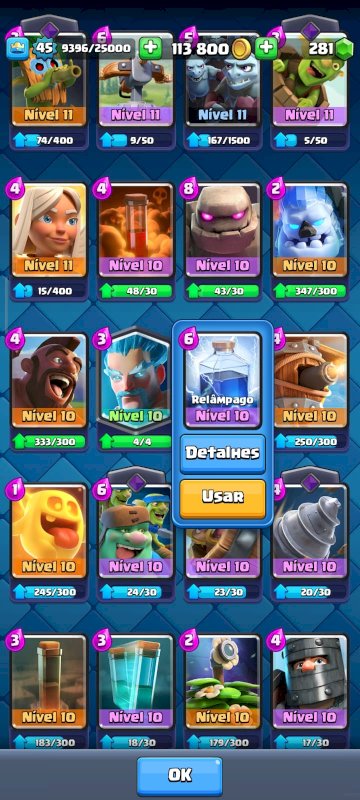The width and height of the screenshot is (360, 800).
Task: Tap Usar to select the Relâmpago card
Action: click(x=223, y=498)
